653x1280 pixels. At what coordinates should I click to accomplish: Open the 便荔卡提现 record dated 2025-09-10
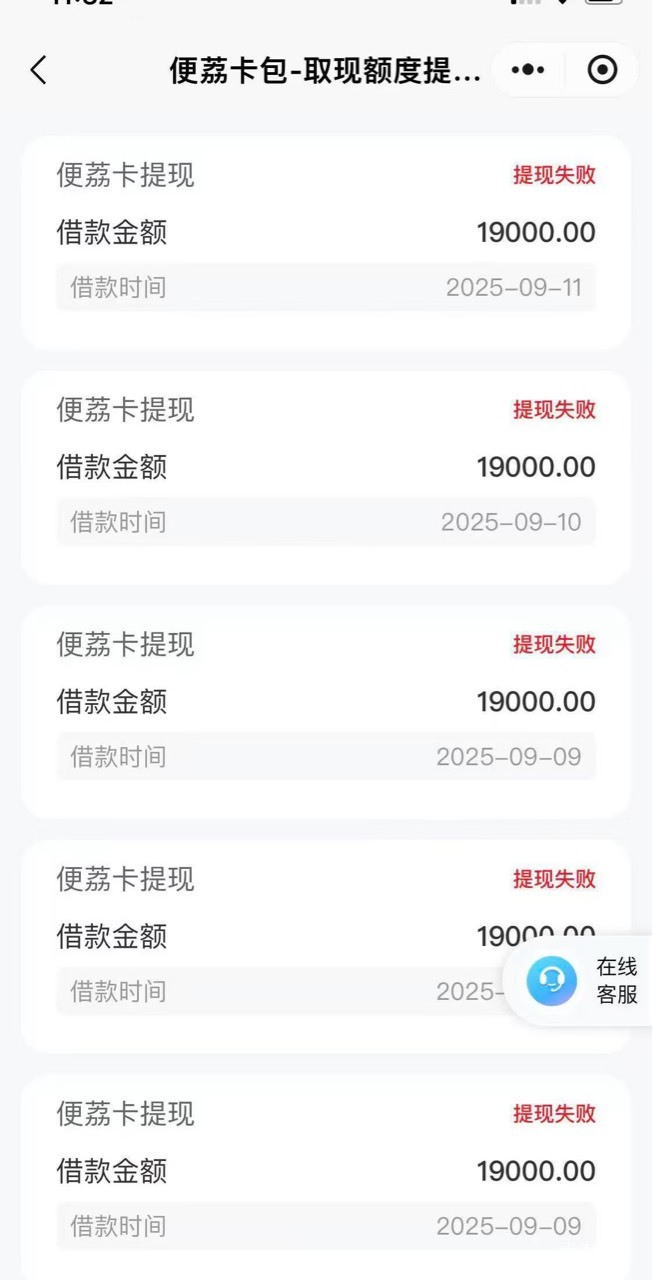point(326,478)
